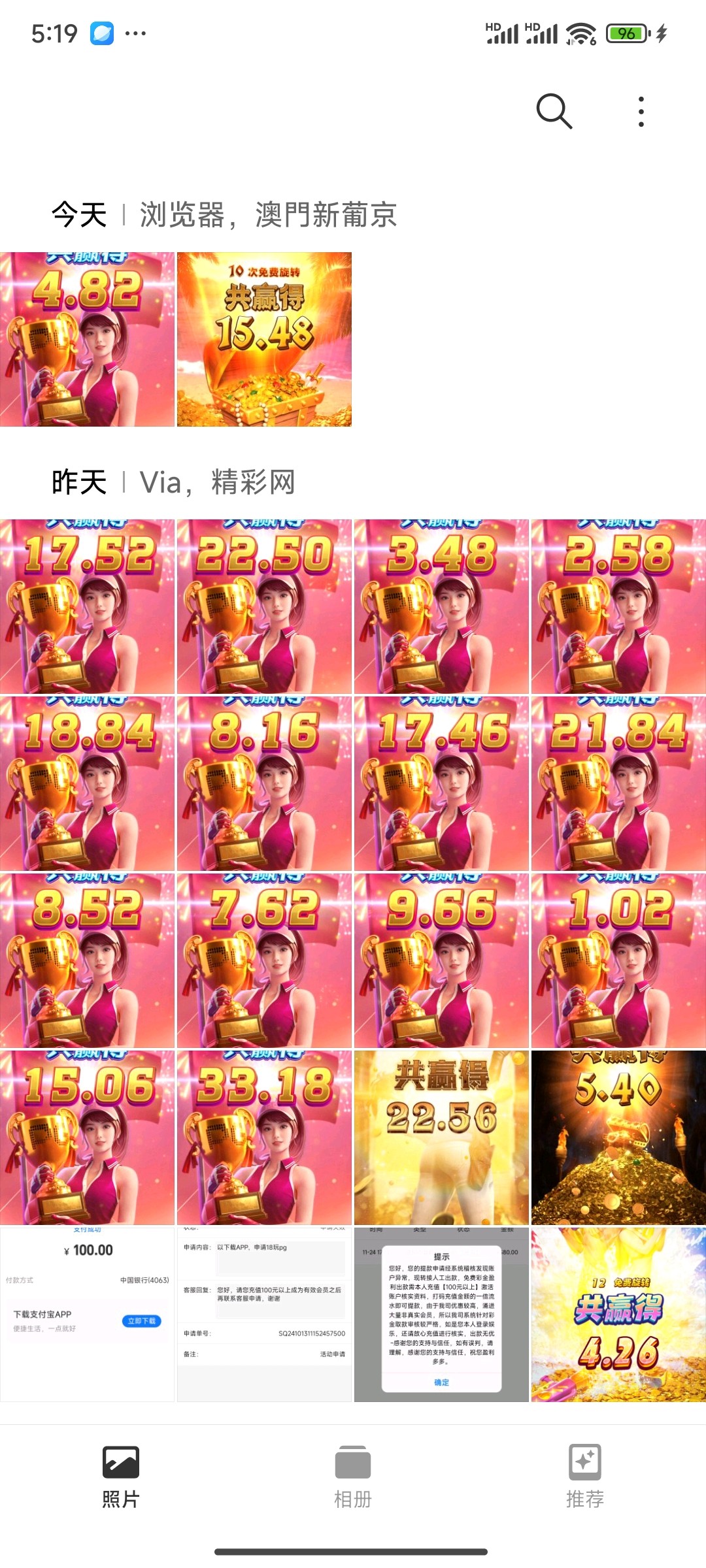
Task: Open the golden photo showing 22.56
Action: pyautogui.click(x=441, y=1137)
